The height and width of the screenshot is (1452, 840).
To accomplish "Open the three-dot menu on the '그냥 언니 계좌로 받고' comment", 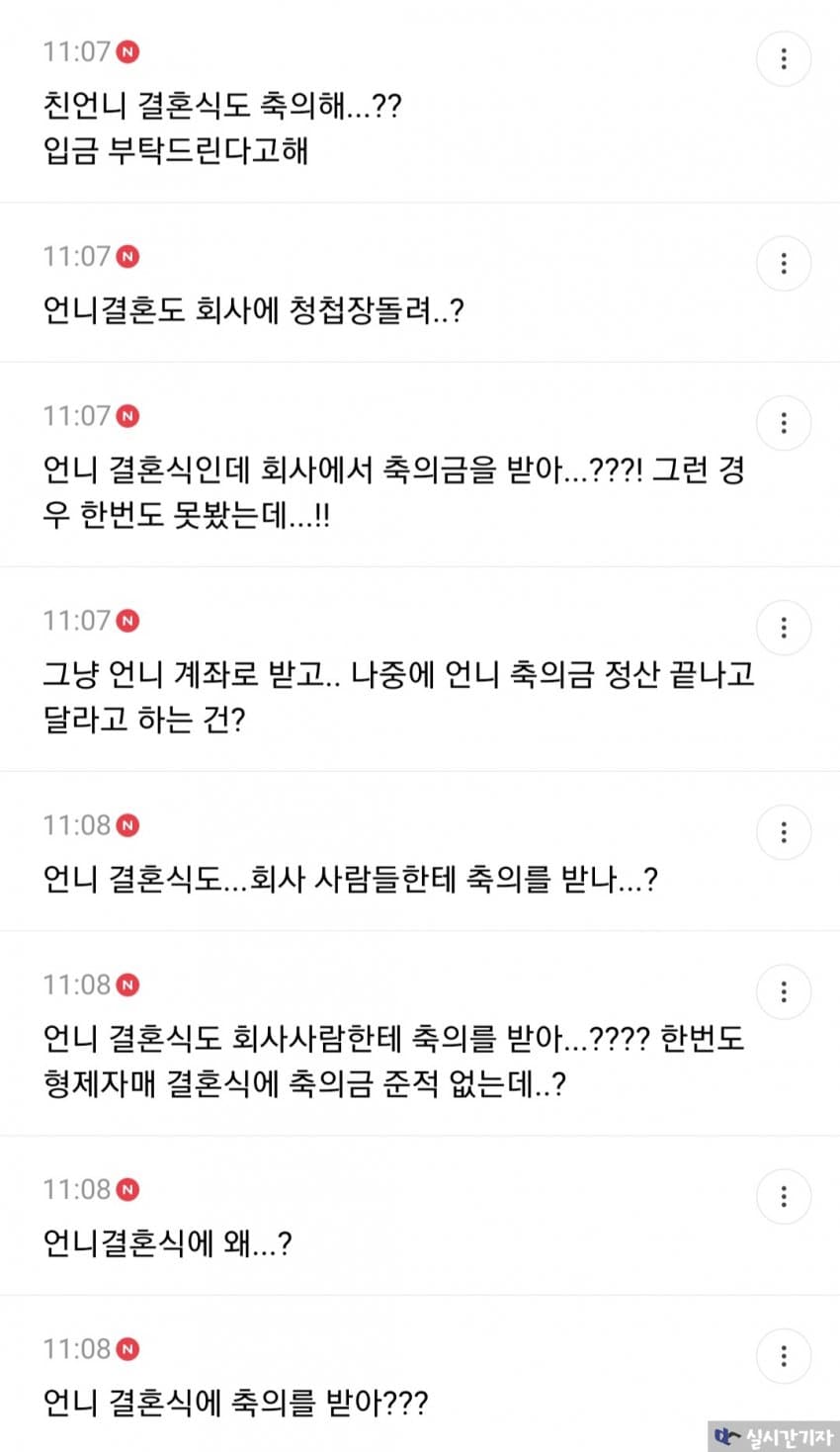I will point(784,628).
